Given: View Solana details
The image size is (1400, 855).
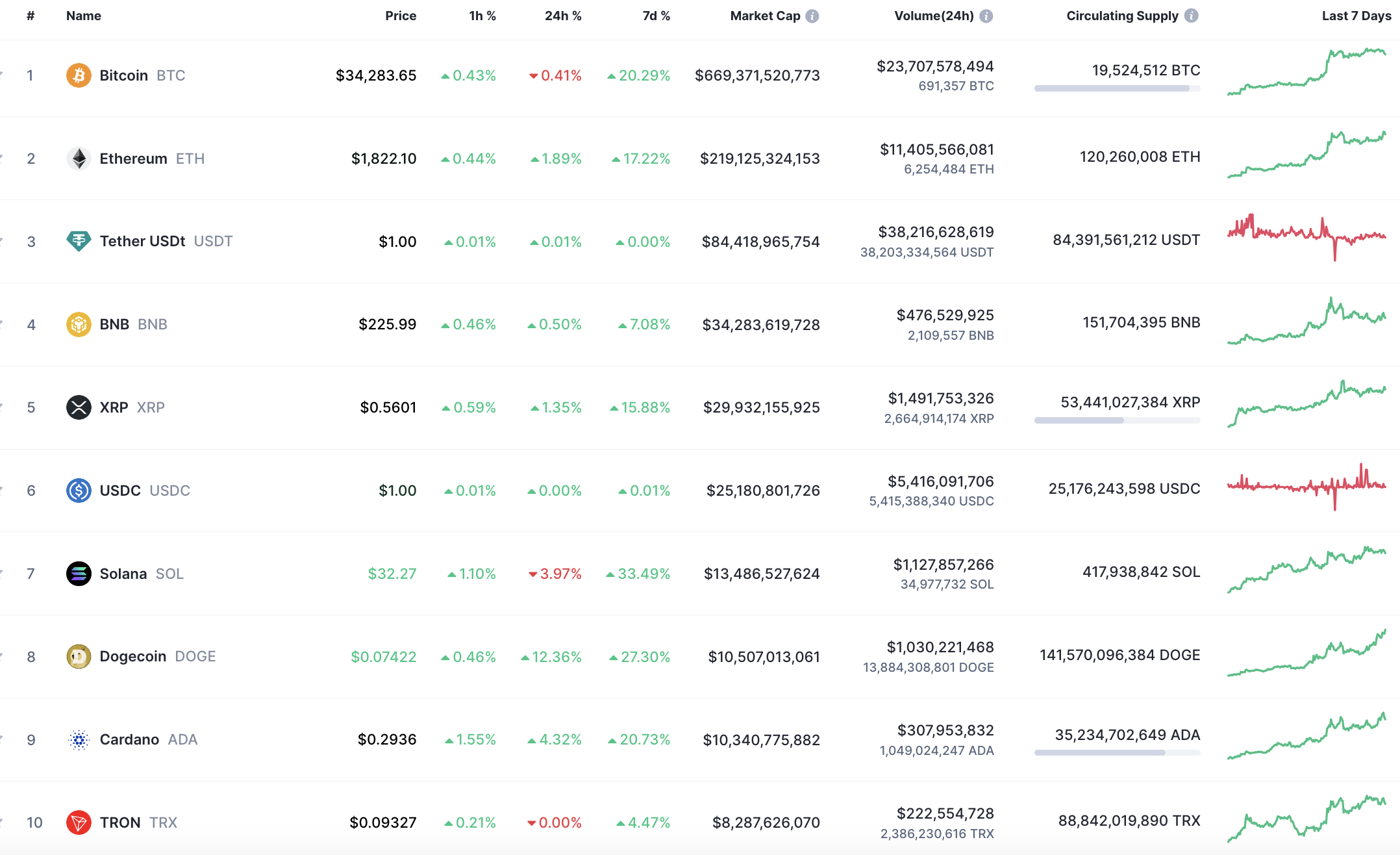Looking at the screenshot, I should pos(123,574).
